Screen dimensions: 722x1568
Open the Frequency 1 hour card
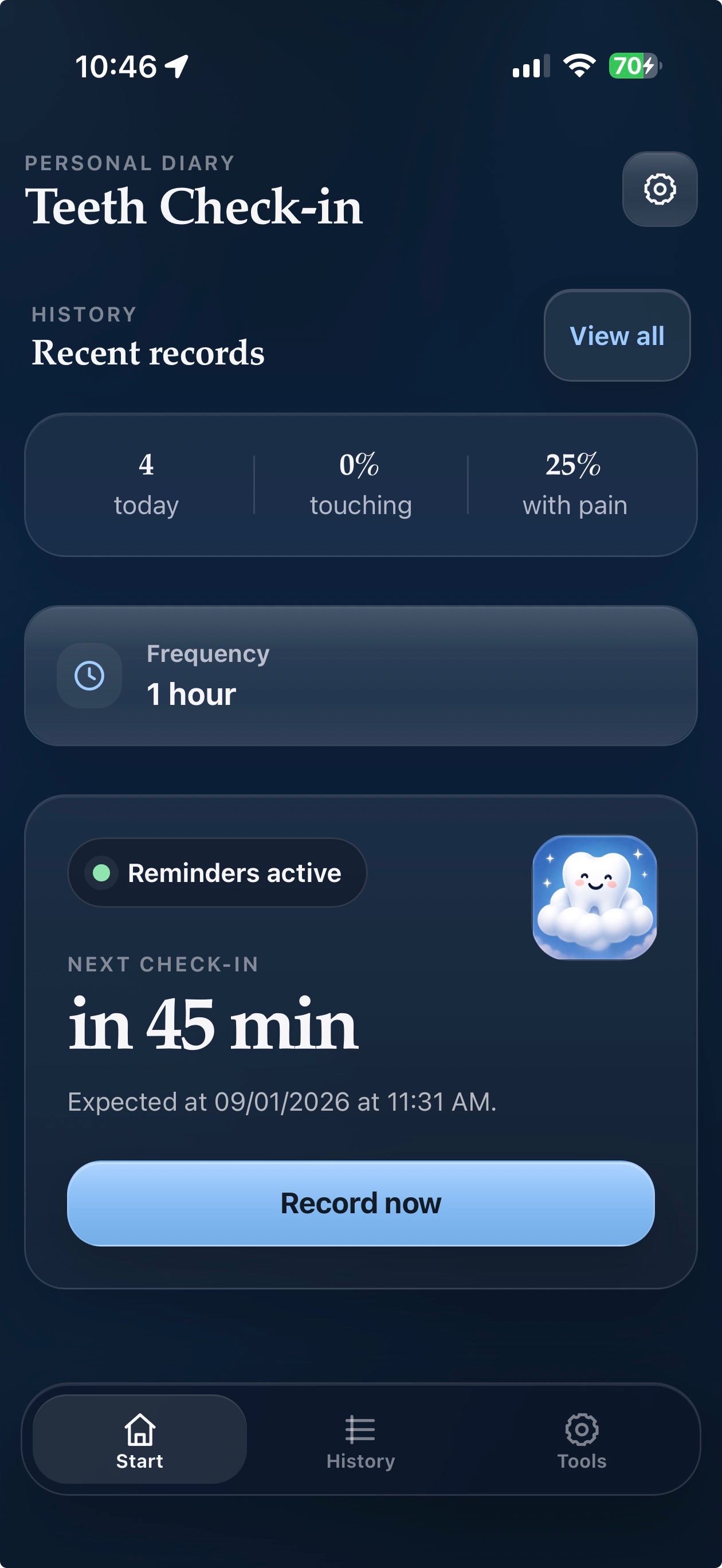[361, 676]
